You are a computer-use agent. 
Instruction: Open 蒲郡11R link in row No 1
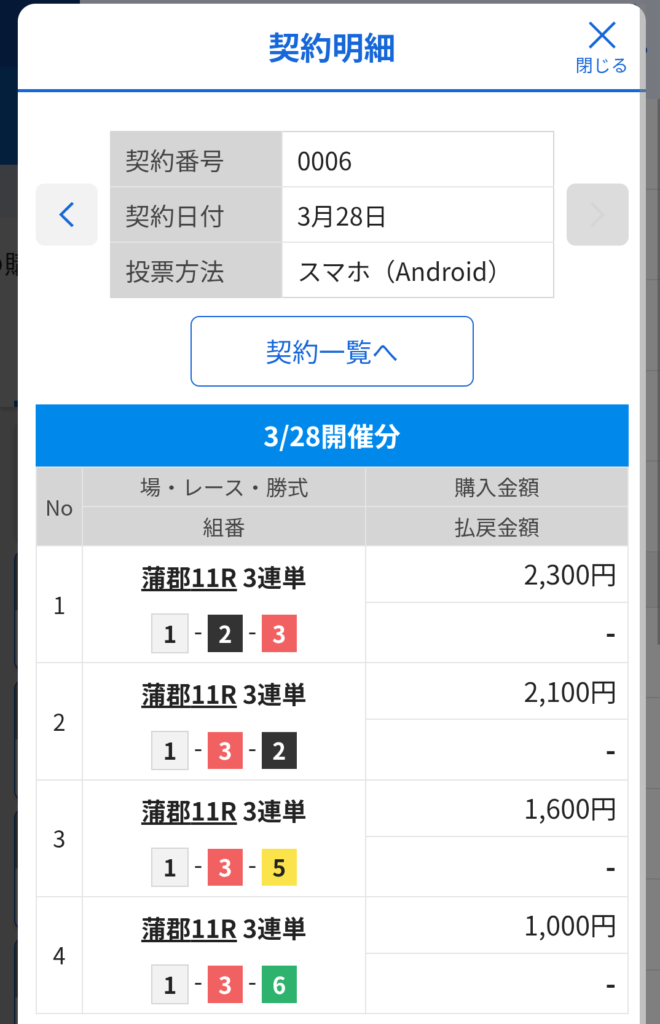[188, 577]
